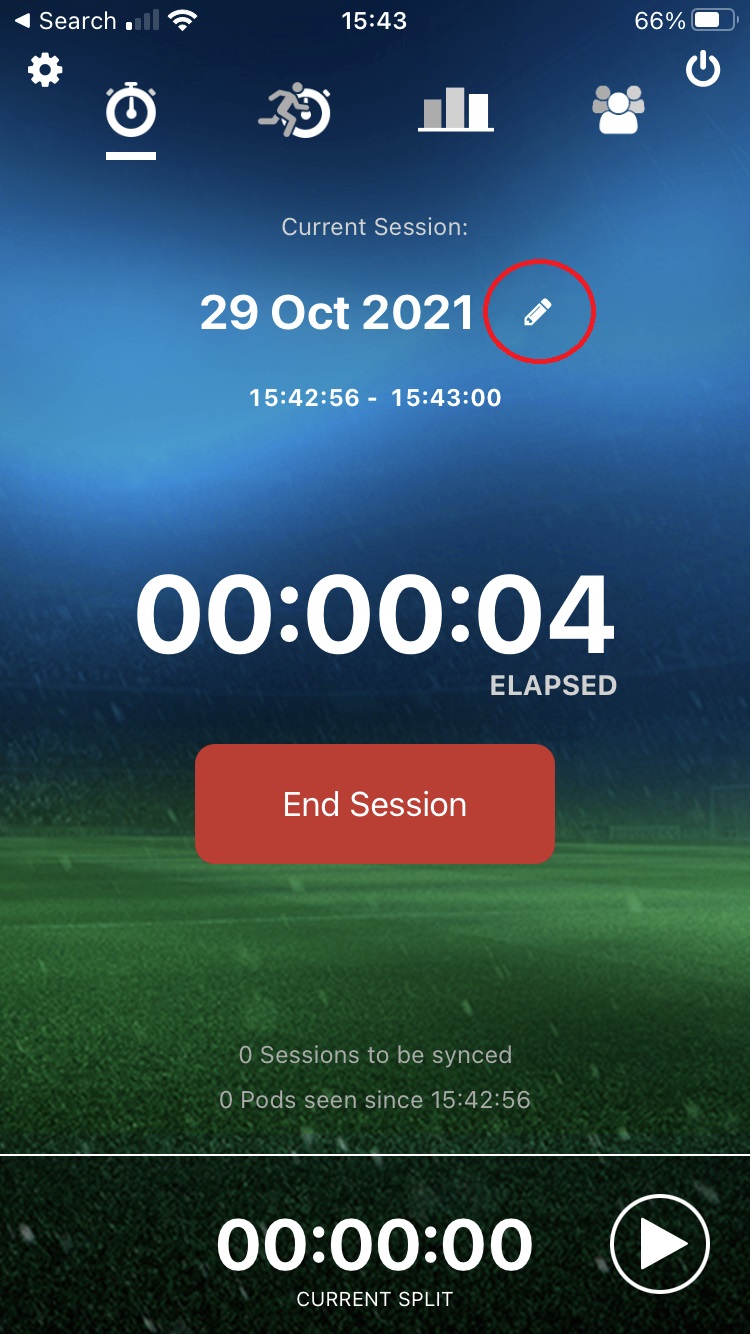Open the statistics bar chart view
Screen dimensions: 750x1334
click(455, 112)
